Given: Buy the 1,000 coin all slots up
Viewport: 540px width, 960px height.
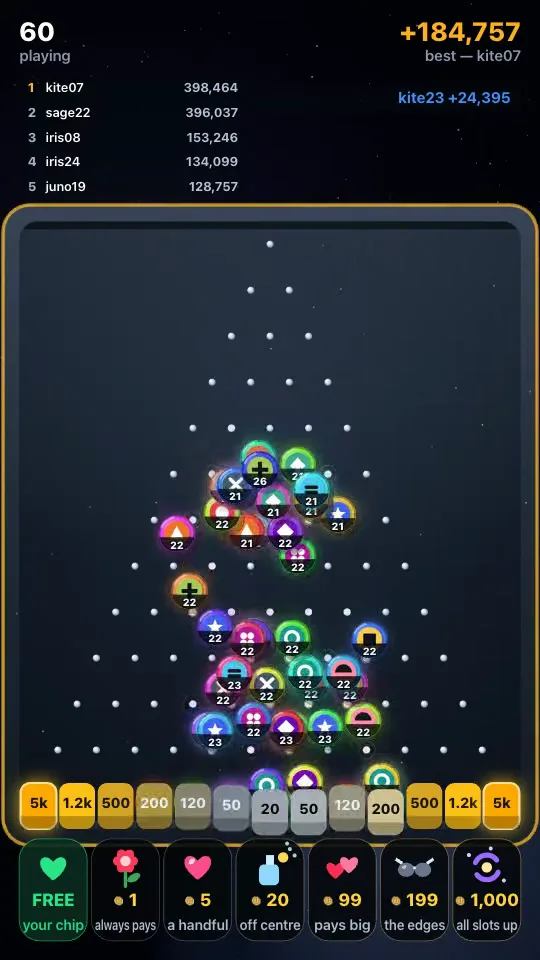Looking at the screenshot, I should pos(487,890).
